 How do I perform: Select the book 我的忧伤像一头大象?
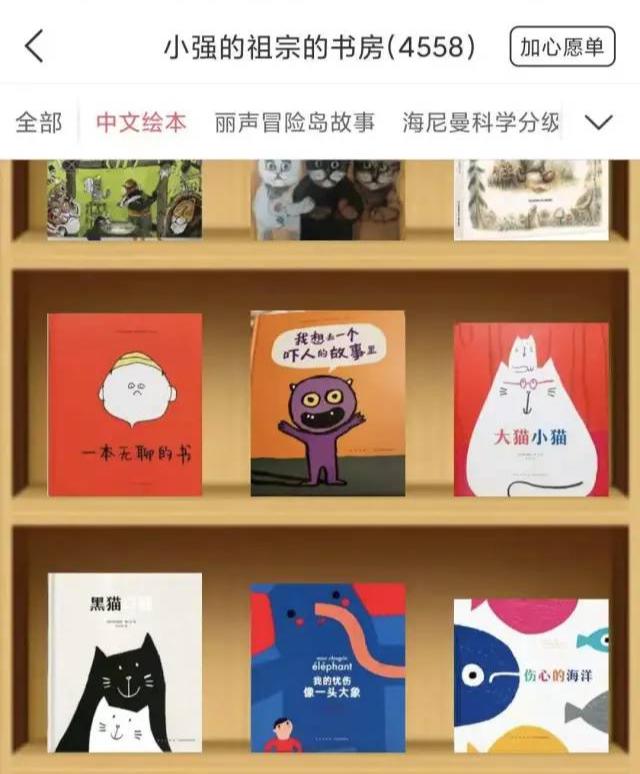328,668
